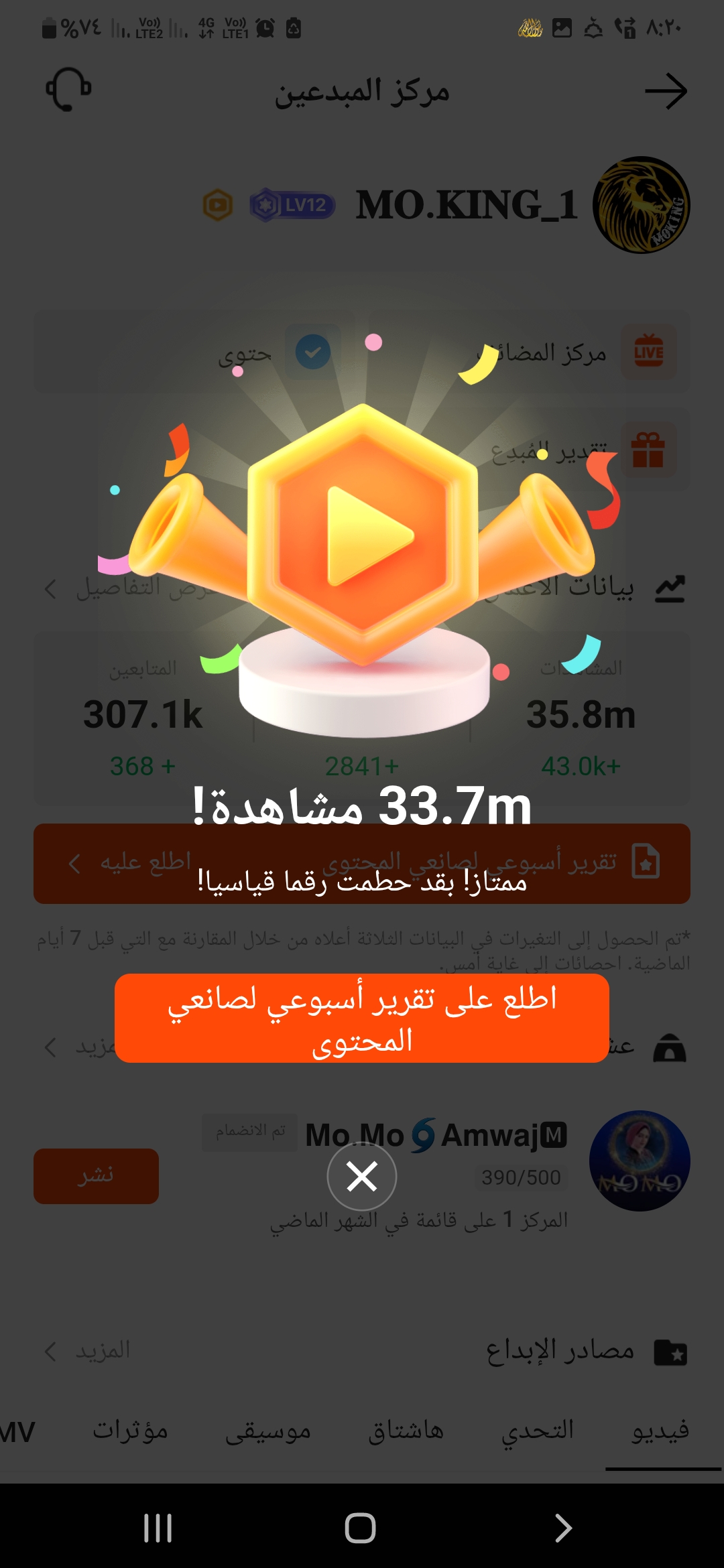Tap the system back button

563,1528
